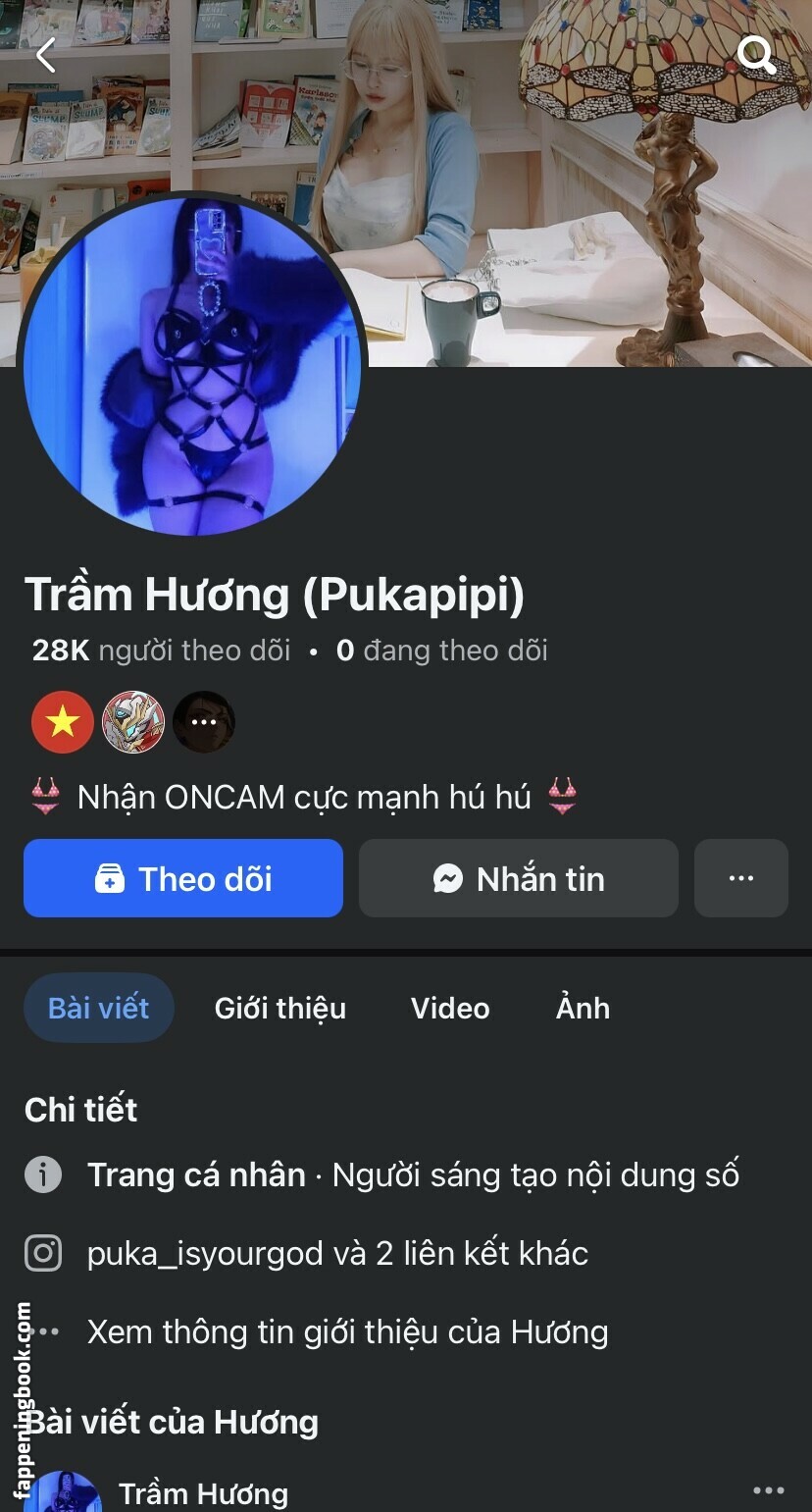The height and width of the screenshot is (1512, 812).
Task: View the 28K người theo dõi list
Action: point(162,651)
